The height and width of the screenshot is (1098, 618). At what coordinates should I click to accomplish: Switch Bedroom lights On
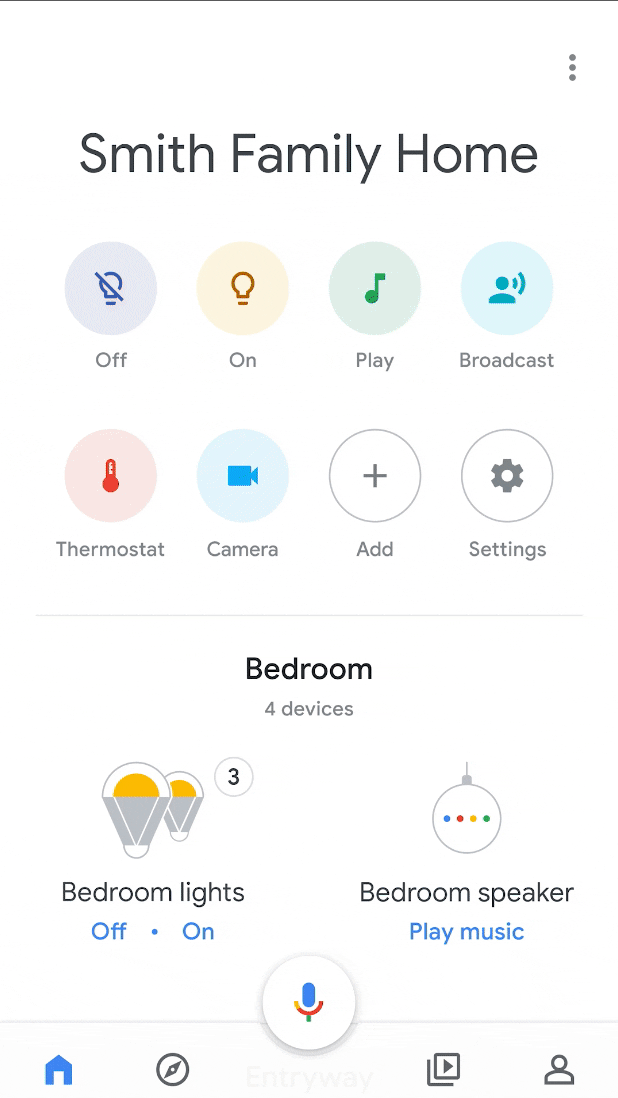[198, 932]
